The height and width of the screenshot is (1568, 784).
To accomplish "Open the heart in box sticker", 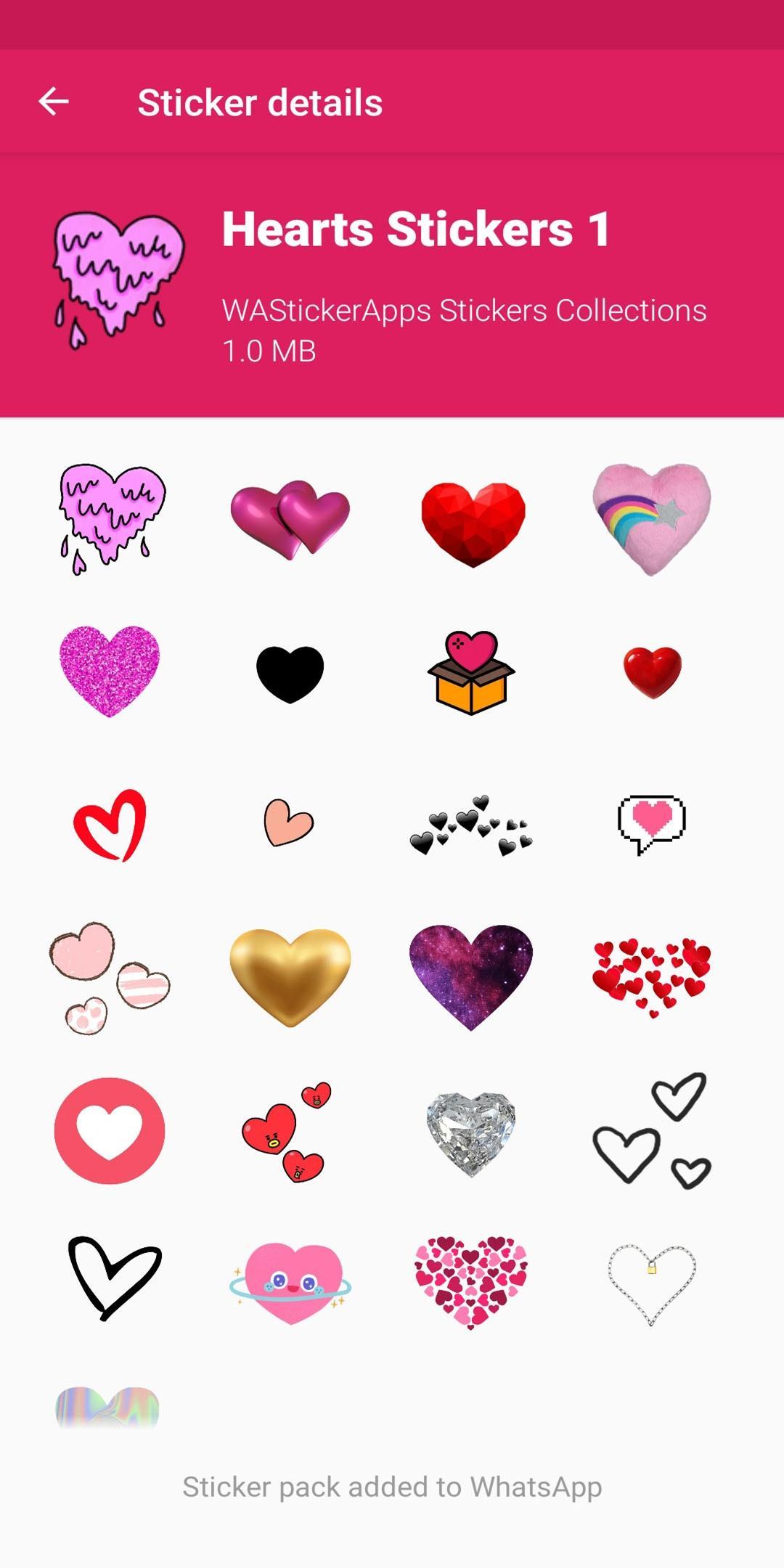I will 472,672.
